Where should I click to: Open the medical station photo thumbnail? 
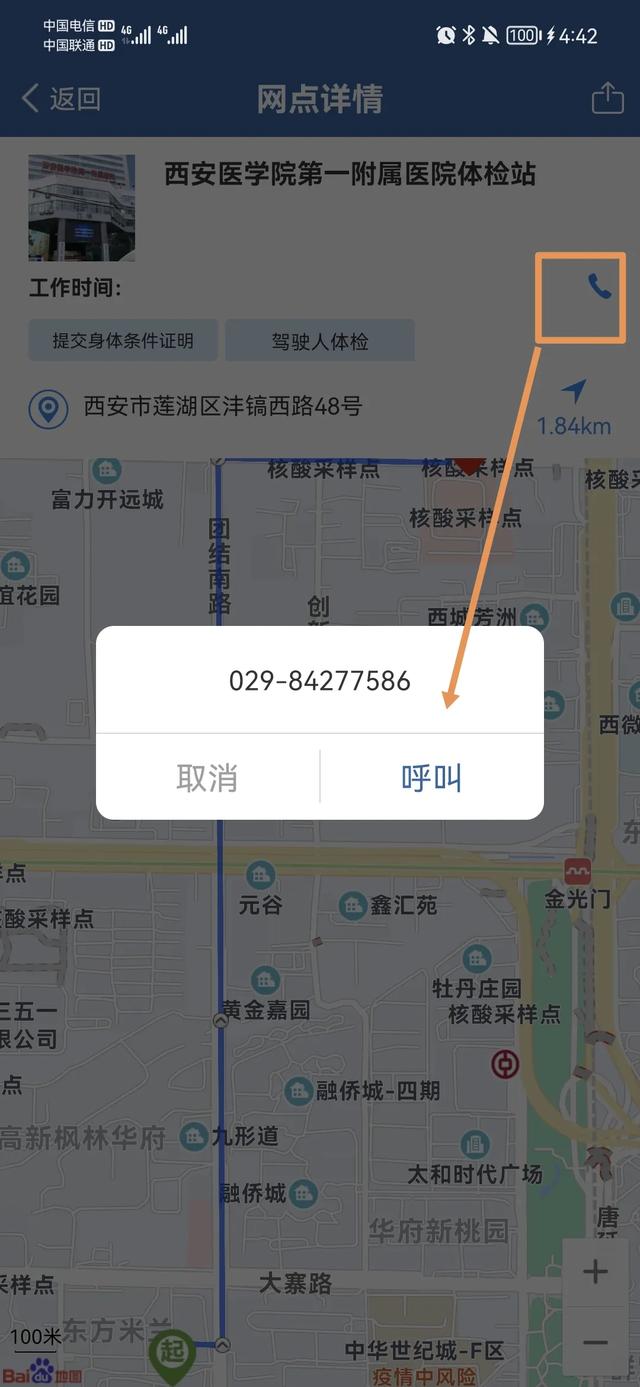pos(81,208)
